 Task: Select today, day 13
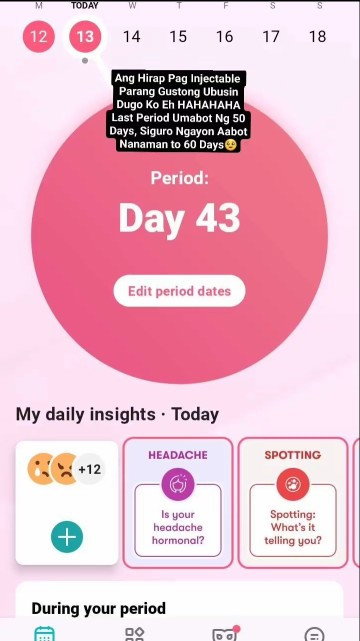85,37
